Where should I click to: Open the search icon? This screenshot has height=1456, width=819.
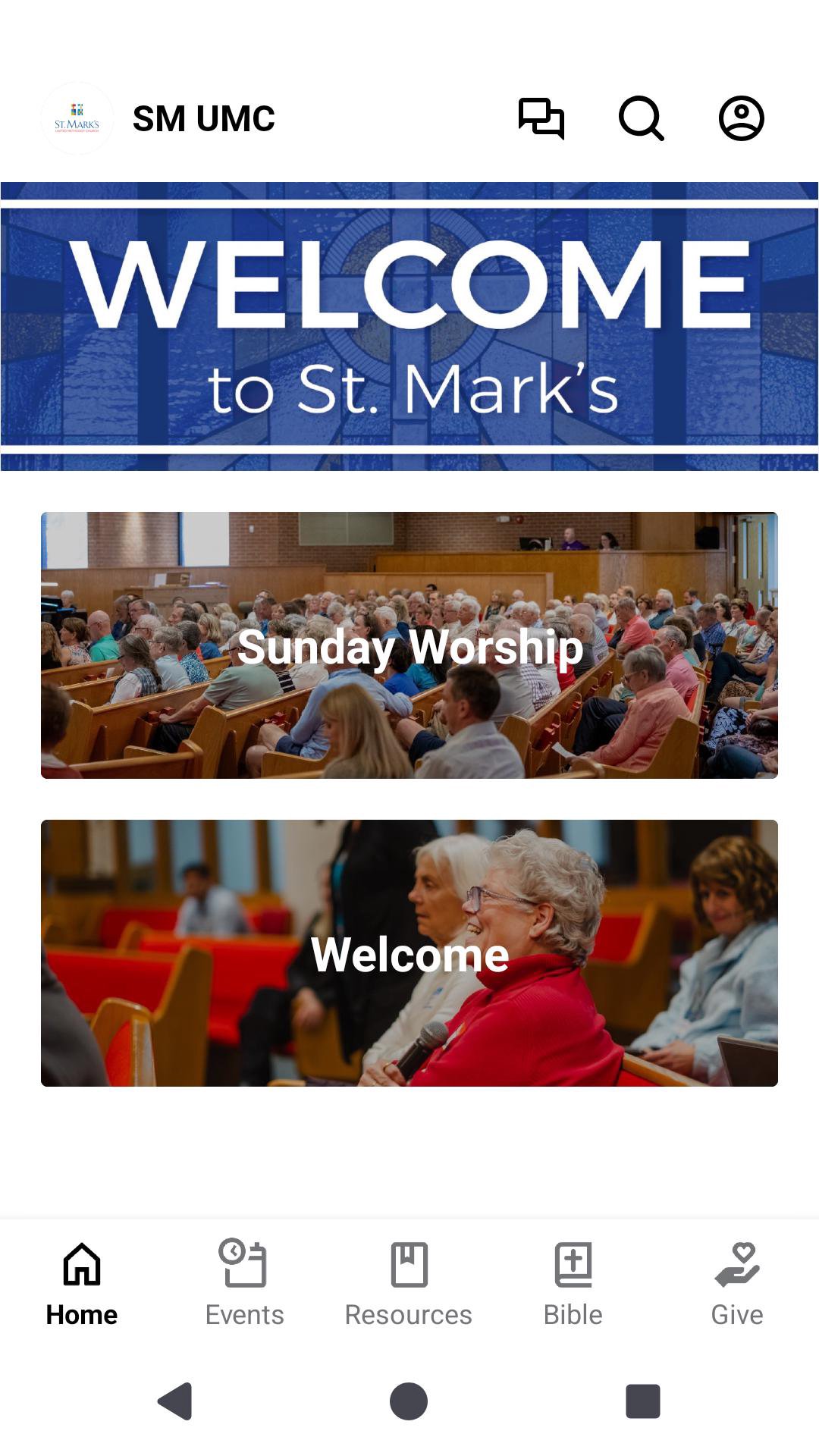pyautogui.click(x=641, y=118)
